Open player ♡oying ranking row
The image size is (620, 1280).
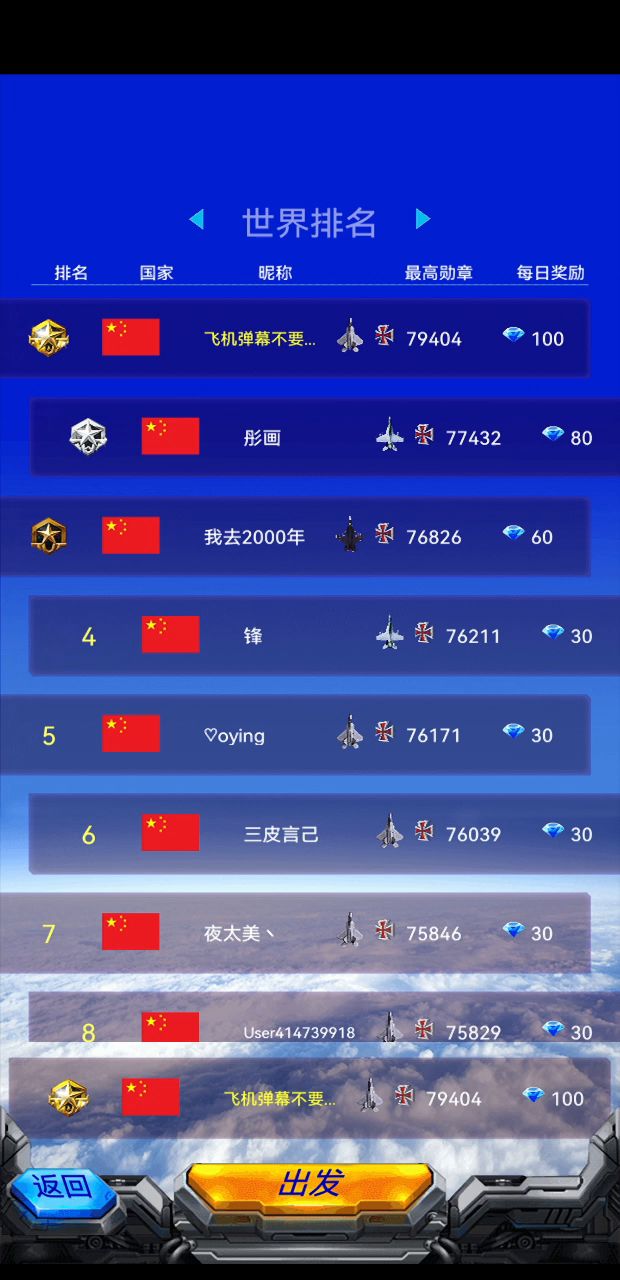[294, 735]
